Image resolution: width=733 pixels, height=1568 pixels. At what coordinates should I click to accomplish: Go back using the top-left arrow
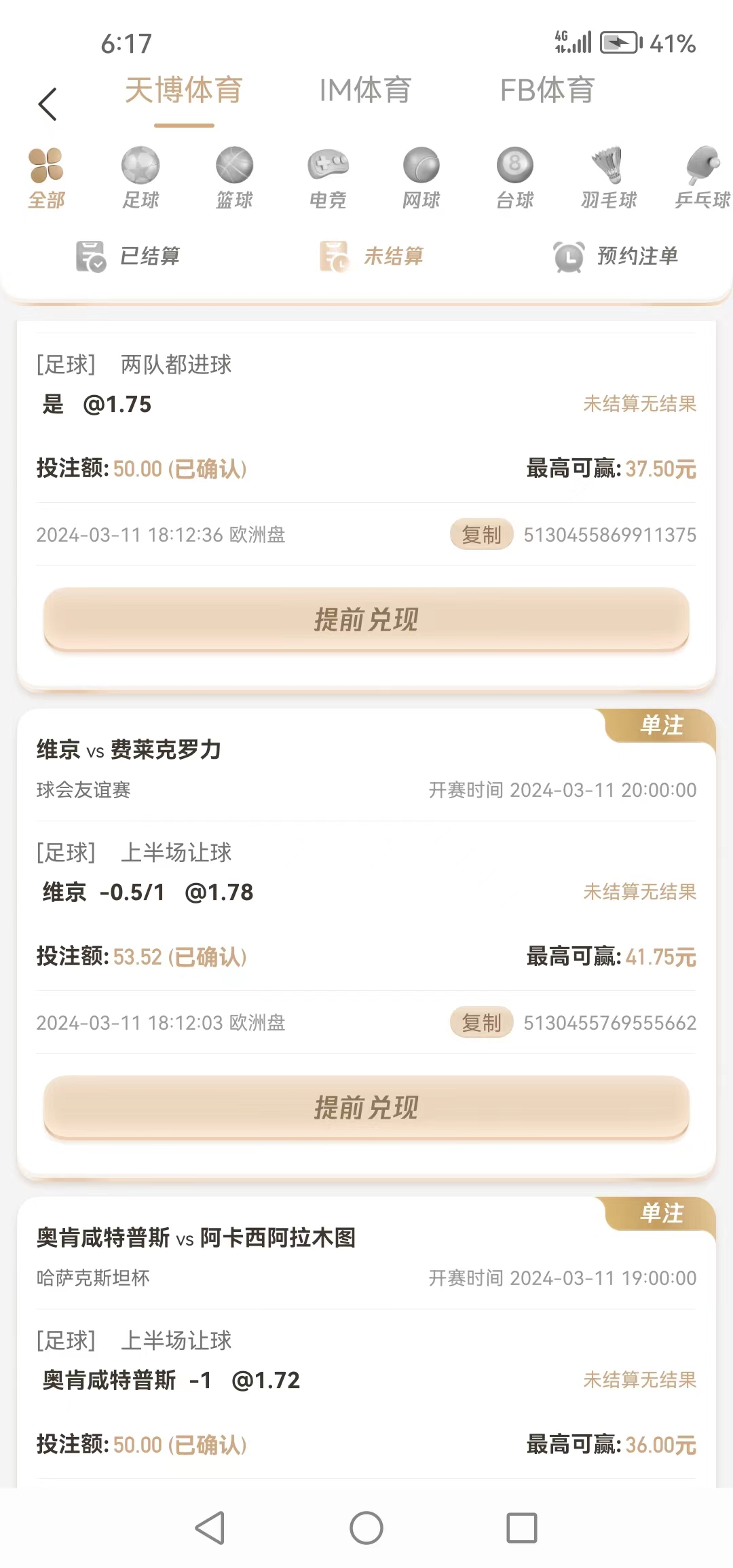pyautogui.click(x=48, y=105)
